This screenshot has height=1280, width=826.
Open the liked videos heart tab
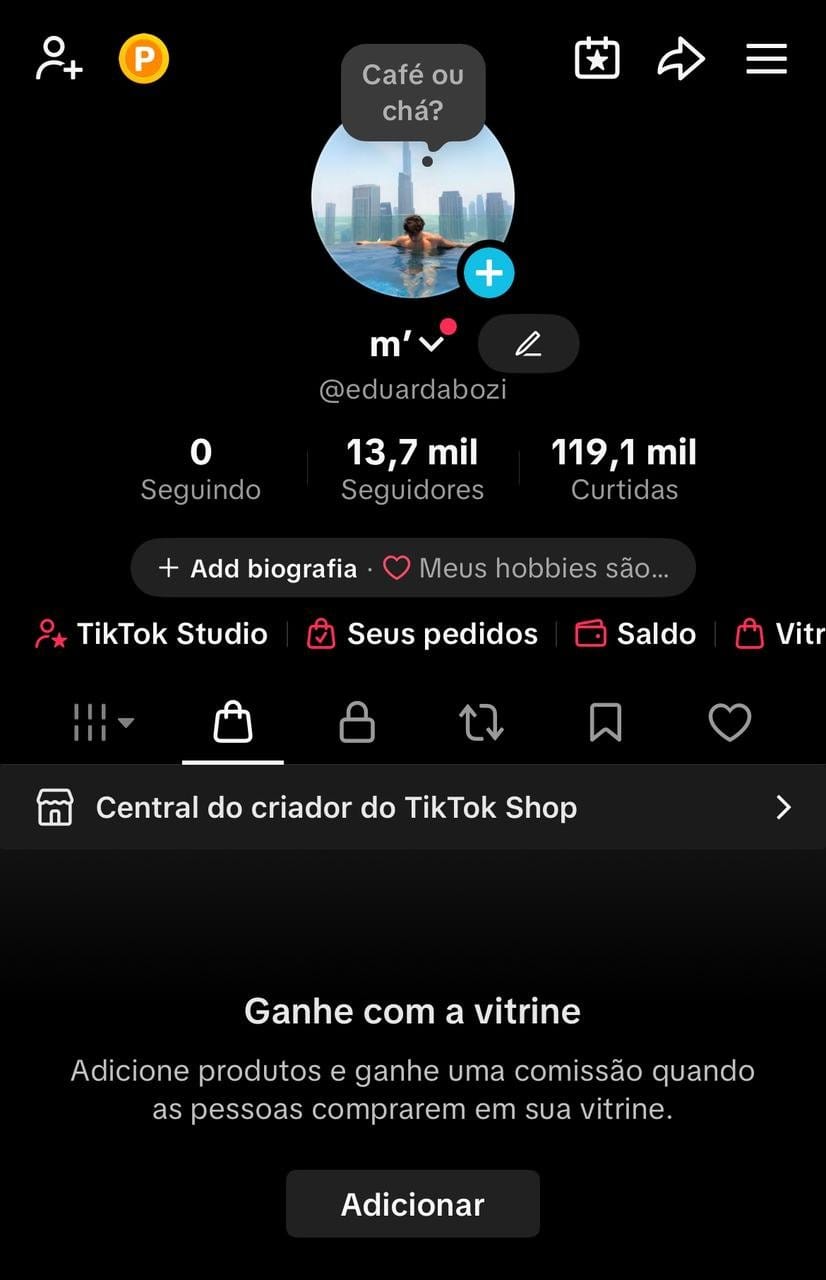click(729, 722)
